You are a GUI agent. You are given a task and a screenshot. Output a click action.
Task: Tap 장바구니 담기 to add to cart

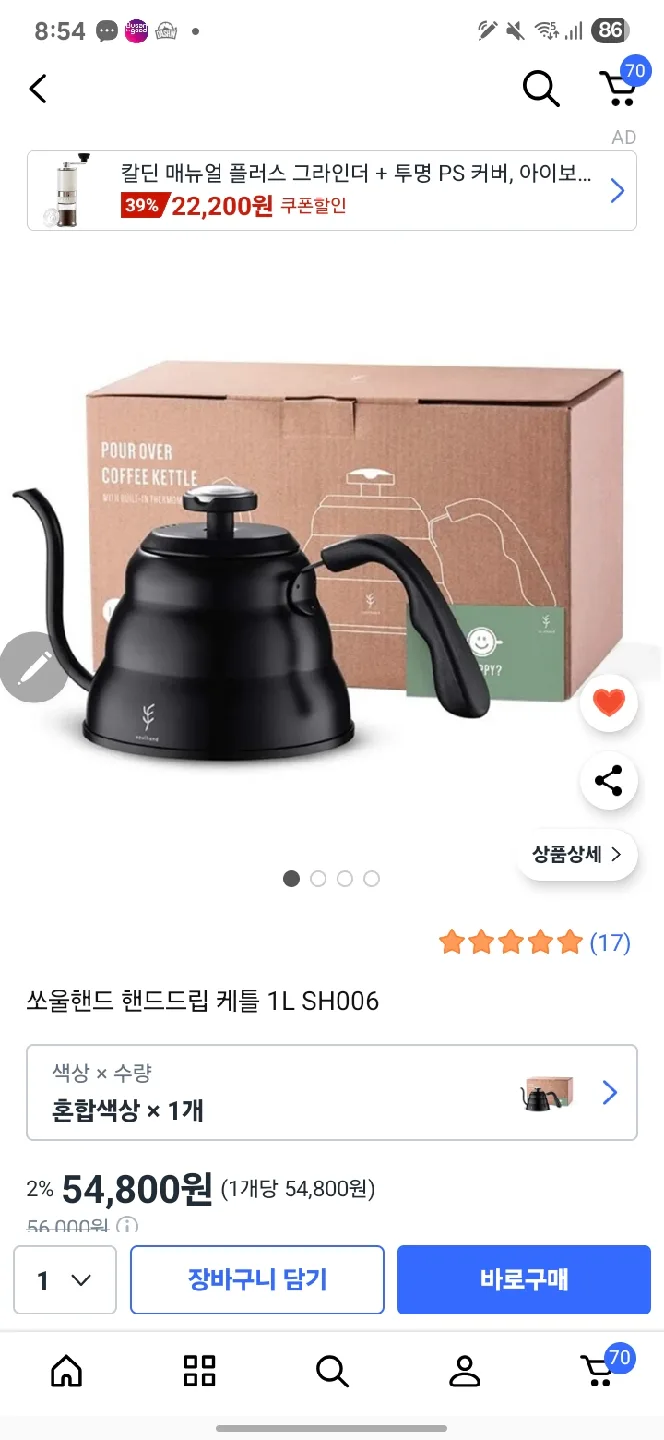tap(257, 1279)
